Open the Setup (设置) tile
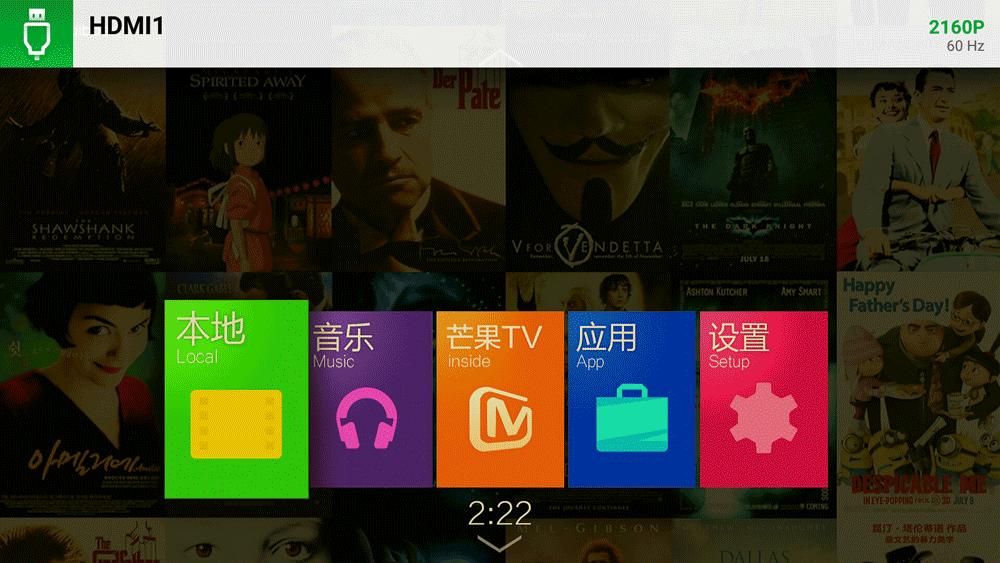This screenshot has width=1000, height=563. [x=763, y=398]
